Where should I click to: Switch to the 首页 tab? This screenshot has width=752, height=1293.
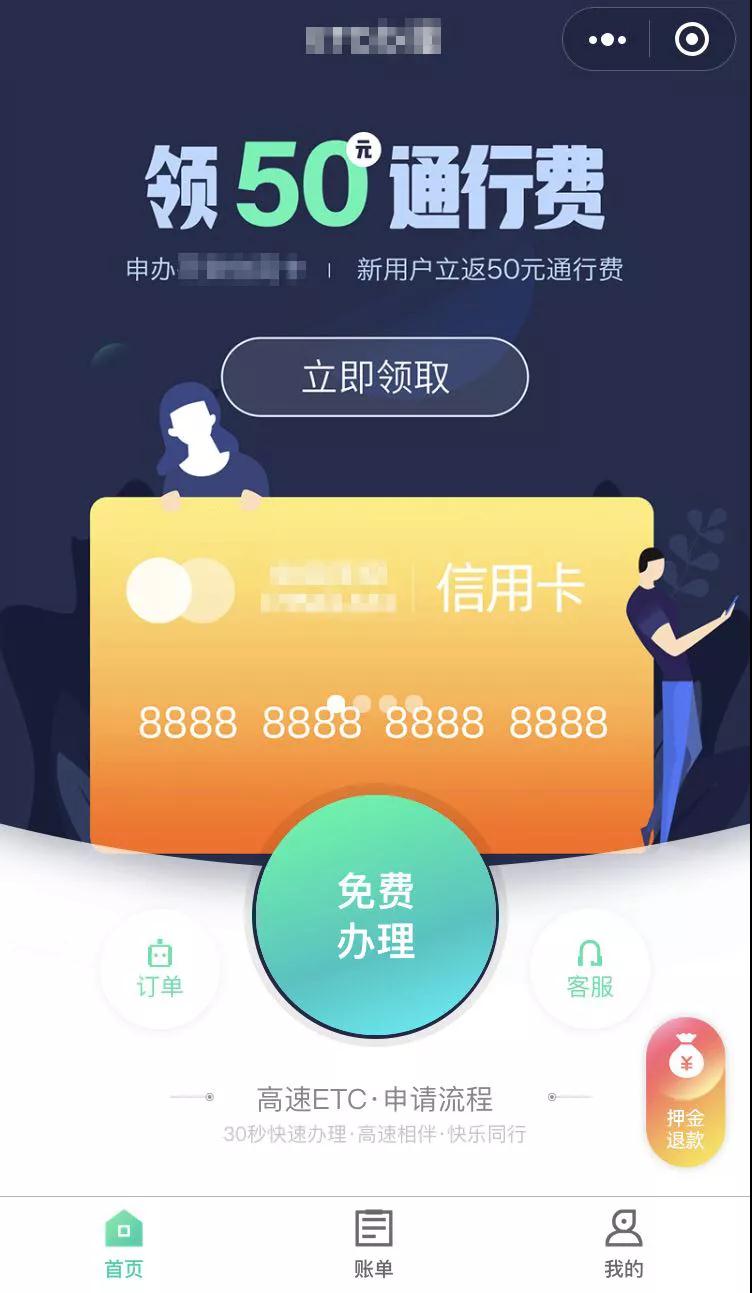click(124, 1244)
